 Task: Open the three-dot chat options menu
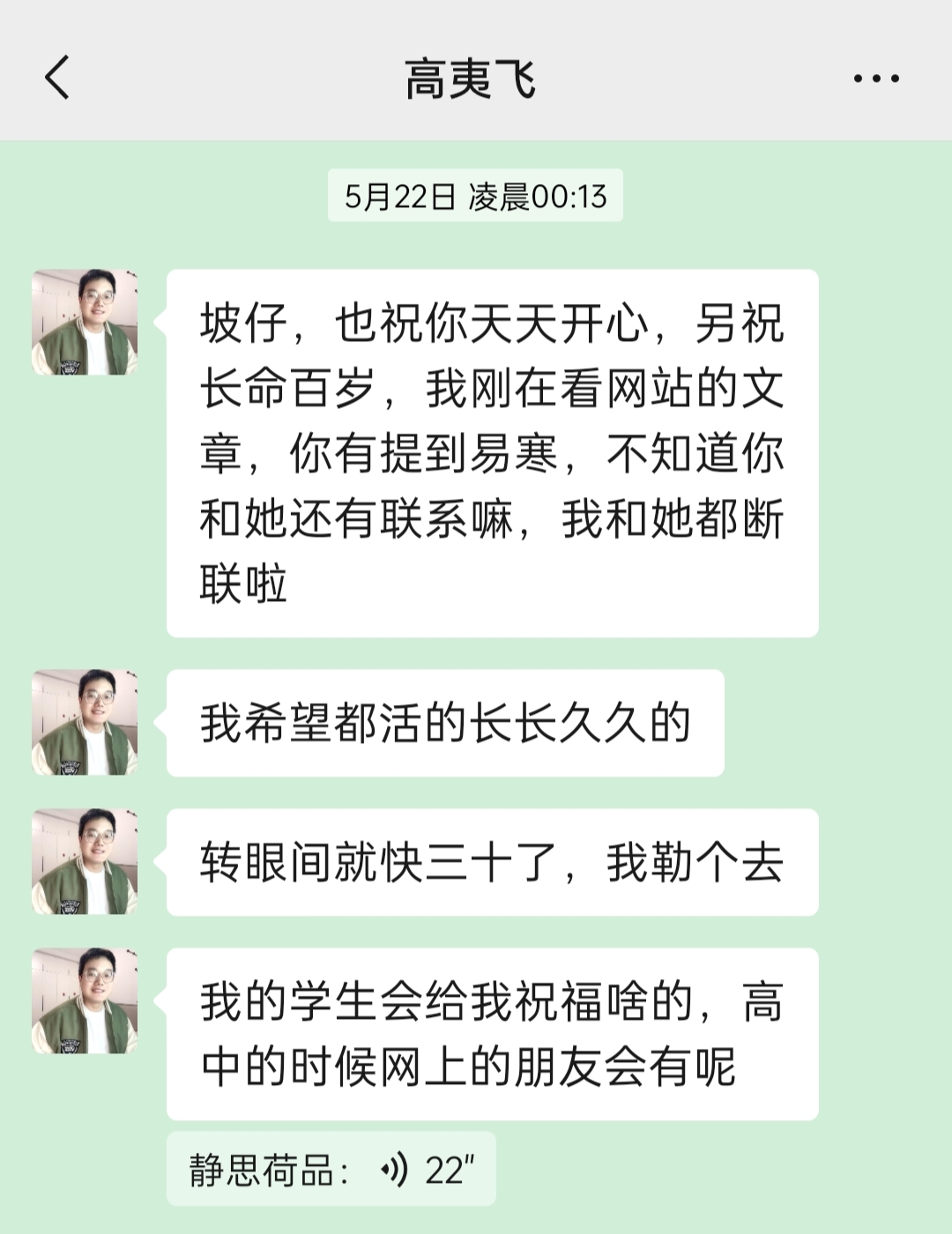pyautogui.click(x=875, y=78)
